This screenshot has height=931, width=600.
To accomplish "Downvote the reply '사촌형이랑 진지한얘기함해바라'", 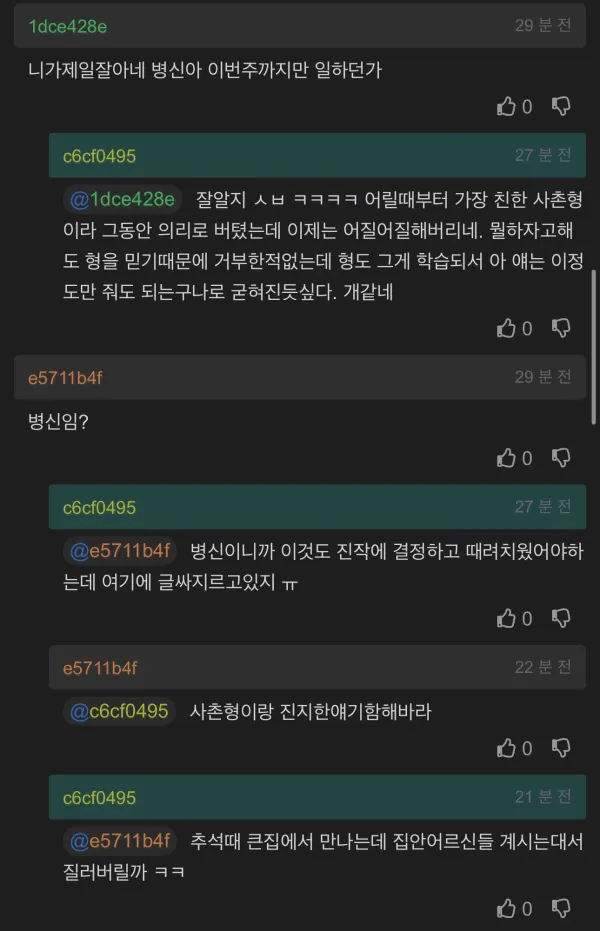I will [x=562, y=748].
